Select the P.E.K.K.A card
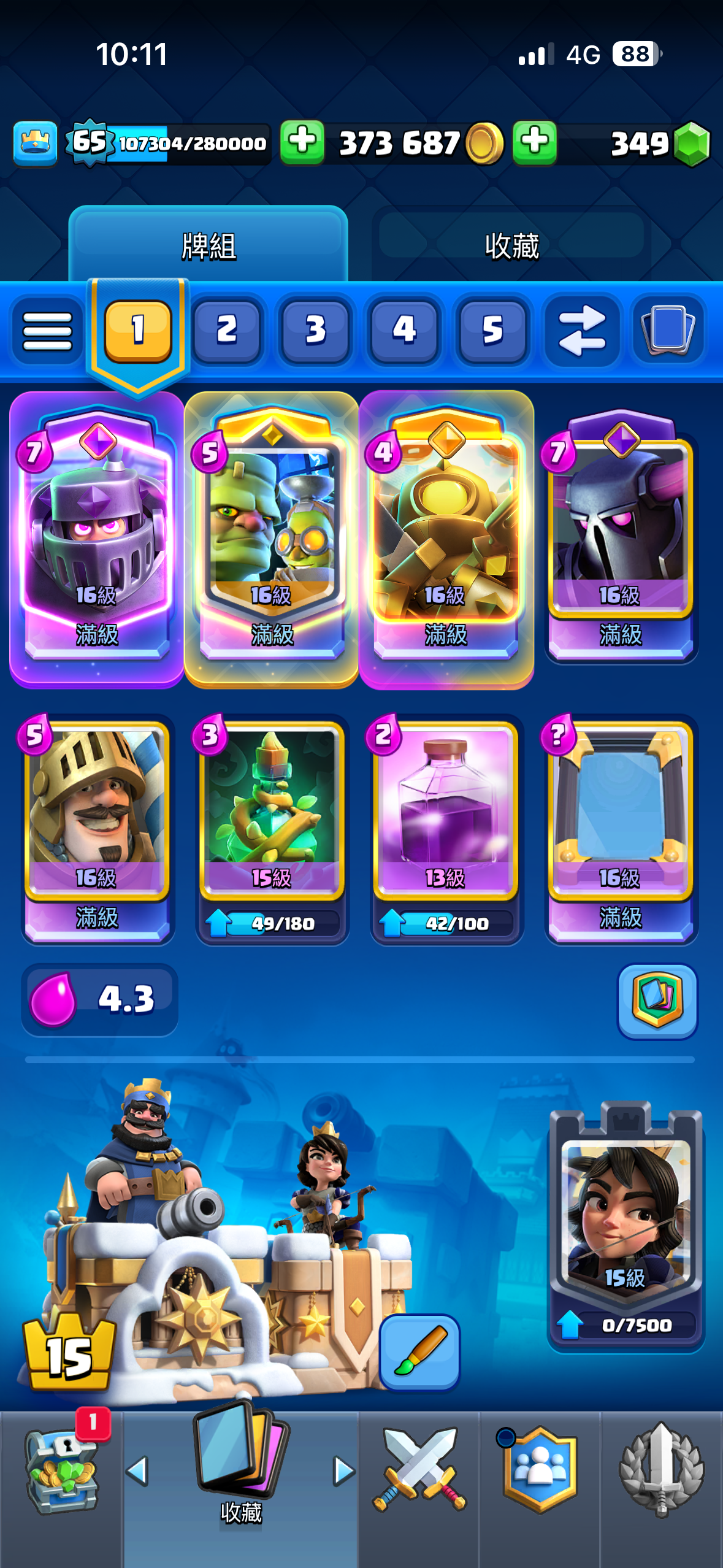 pyautogui.click(x=621, y=534)
